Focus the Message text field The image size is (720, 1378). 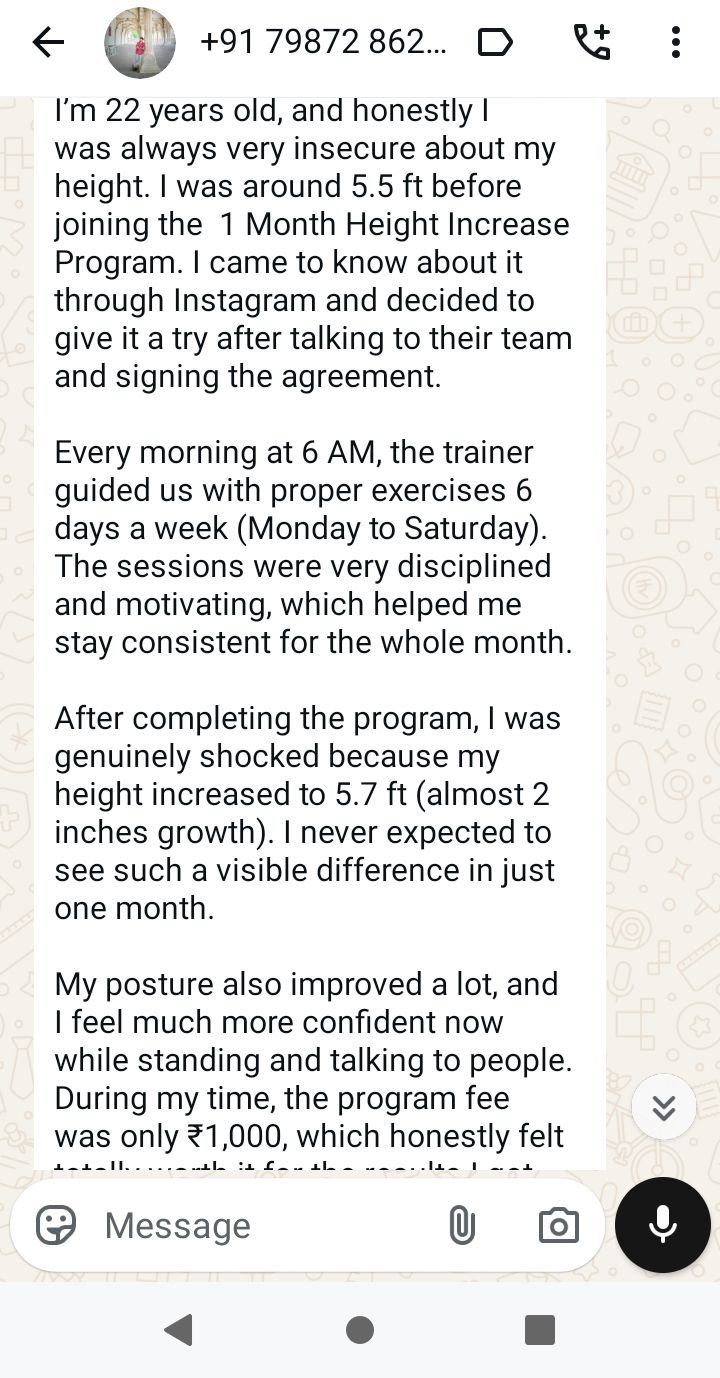(x=260, y=1225)
